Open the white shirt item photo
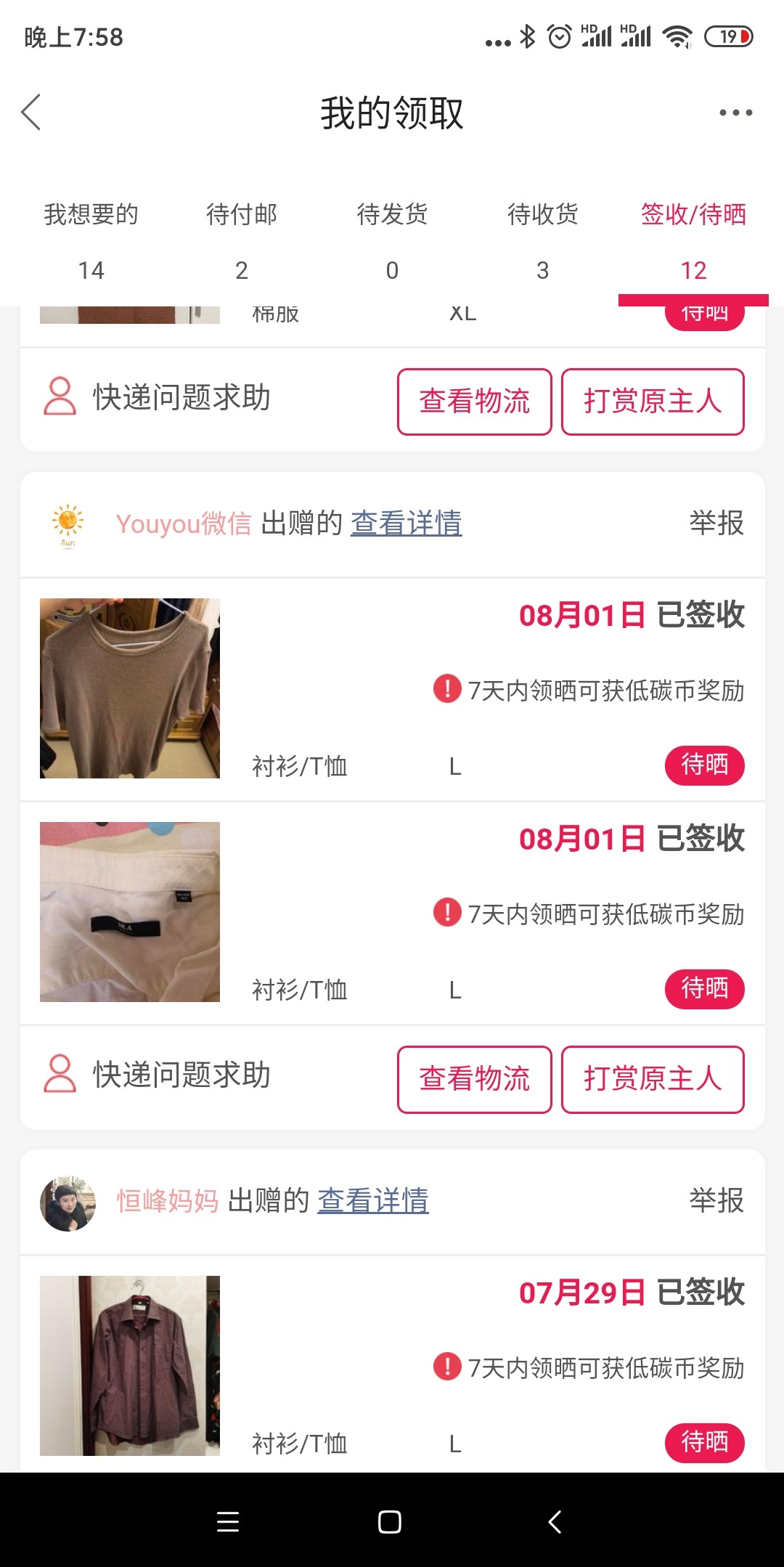Screen dimensions: 784x1567 tap(130, 912)
